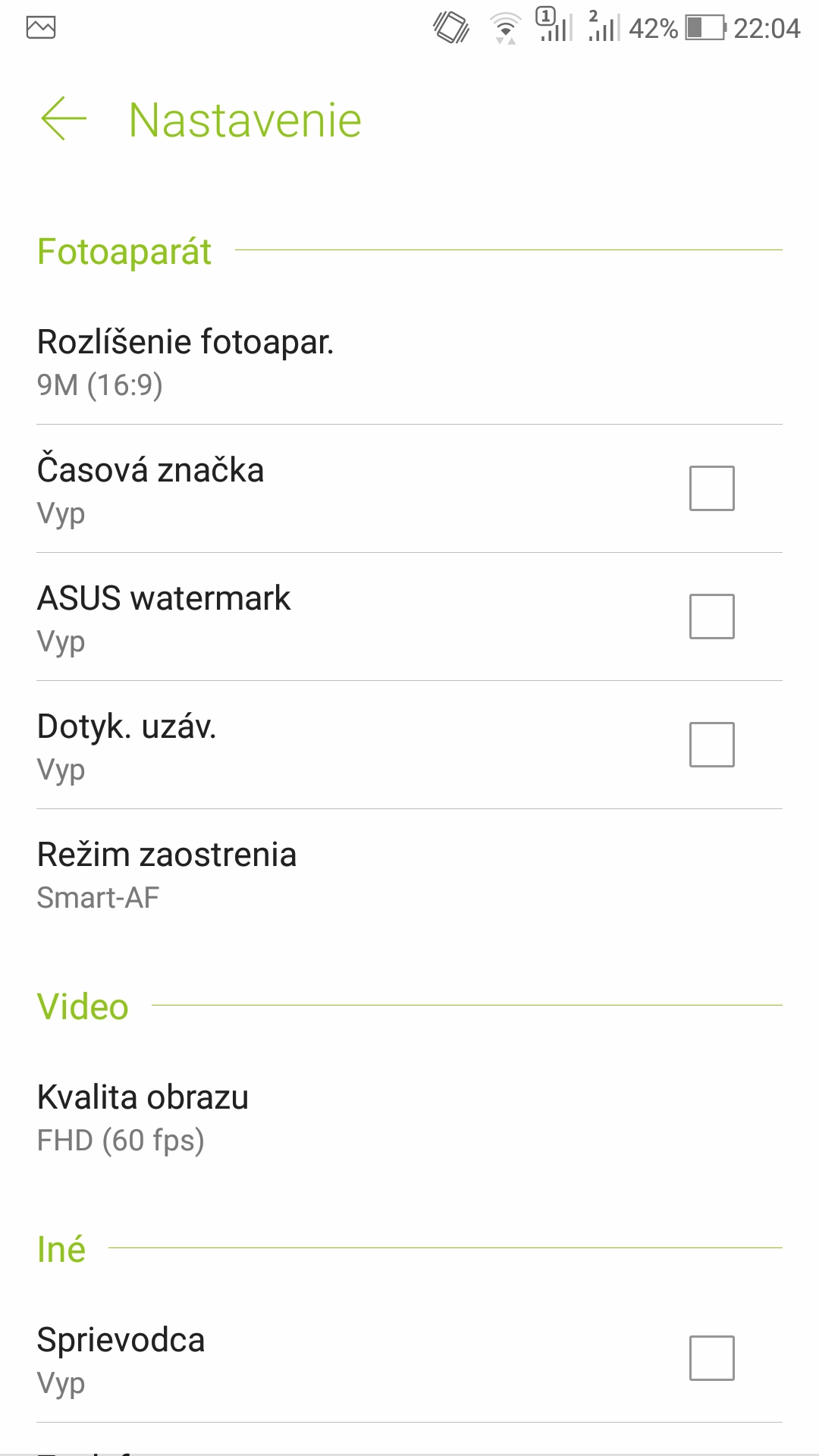Enable the Časová značka checkbox
Image resolution: width=819 pixels, height=1456 pixels.
click(x=711, y=488)
